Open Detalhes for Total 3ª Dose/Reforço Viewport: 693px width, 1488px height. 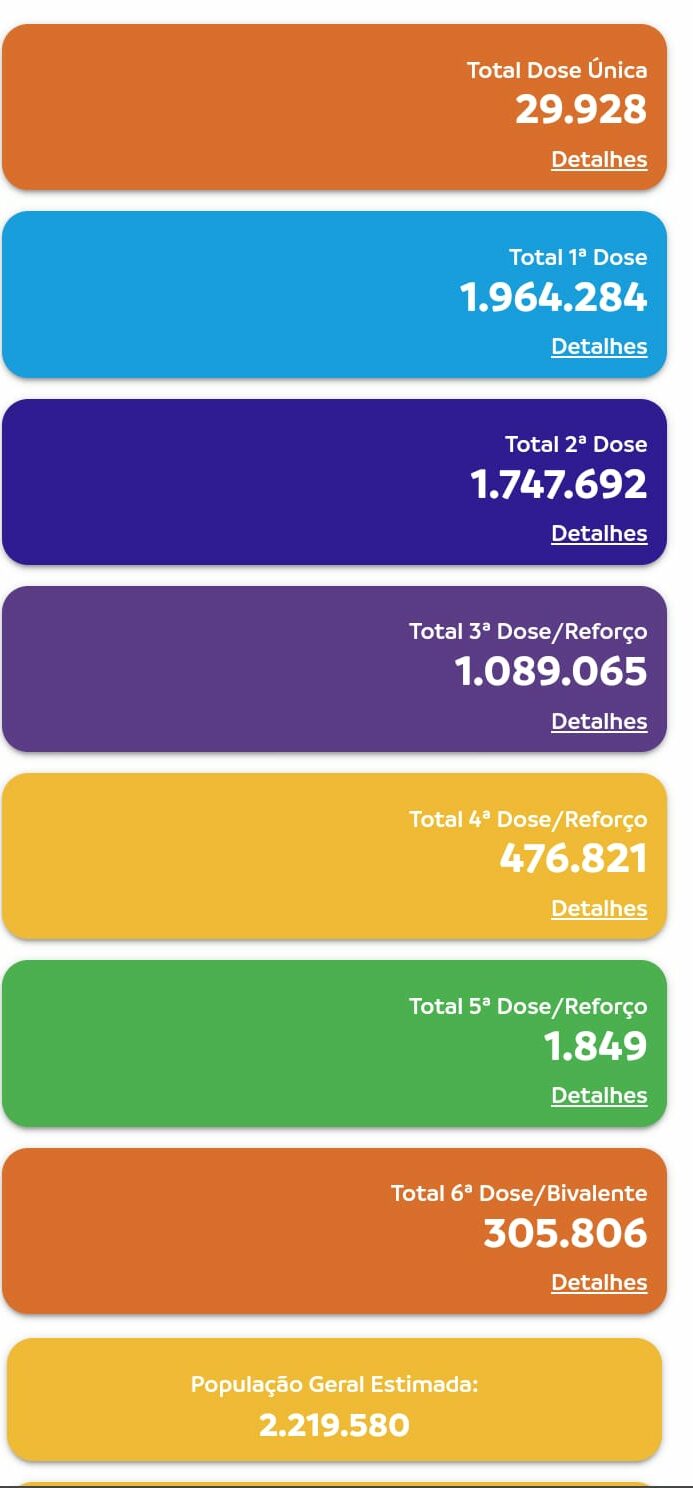(599, 722)
